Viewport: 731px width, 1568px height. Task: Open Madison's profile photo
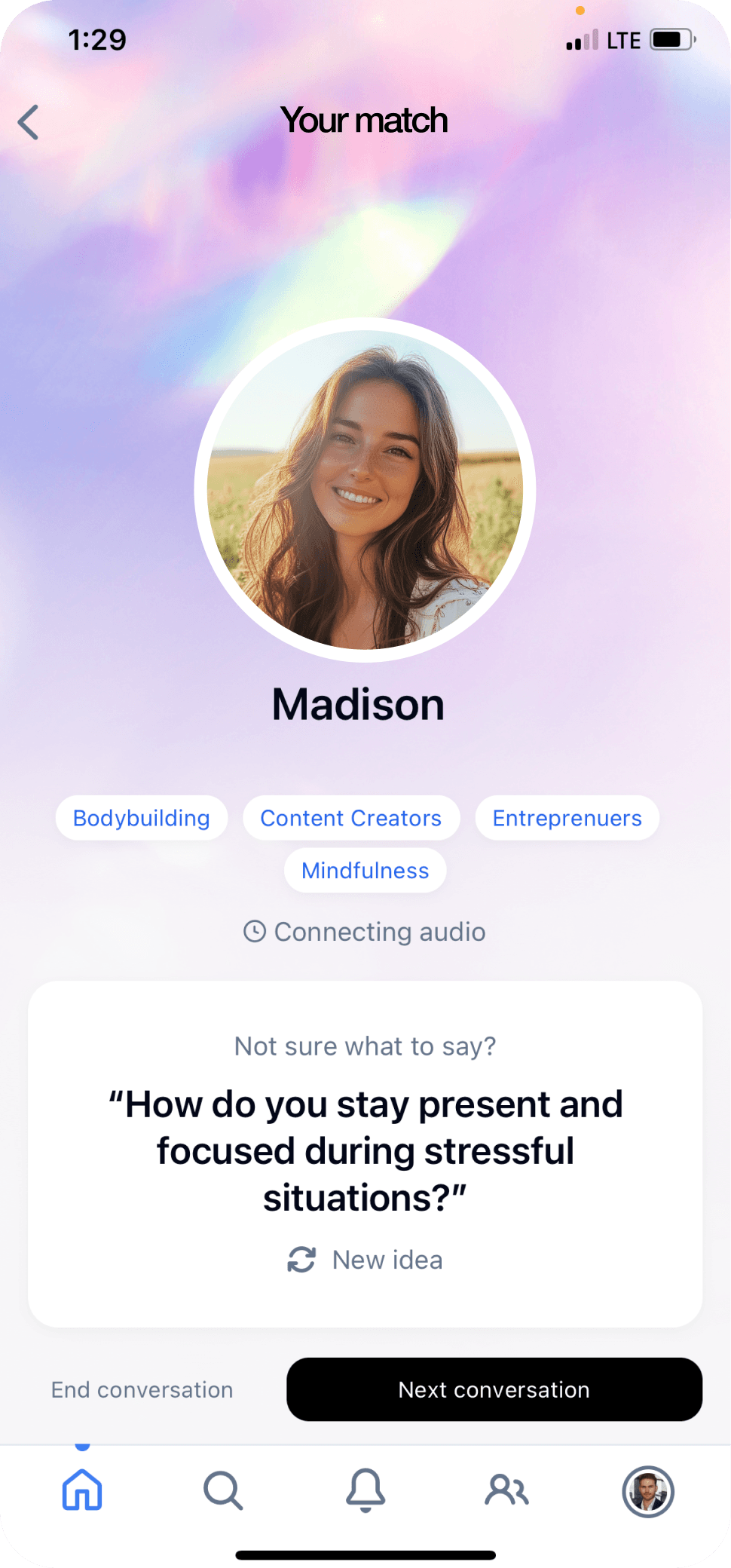(x=365, y=490)
